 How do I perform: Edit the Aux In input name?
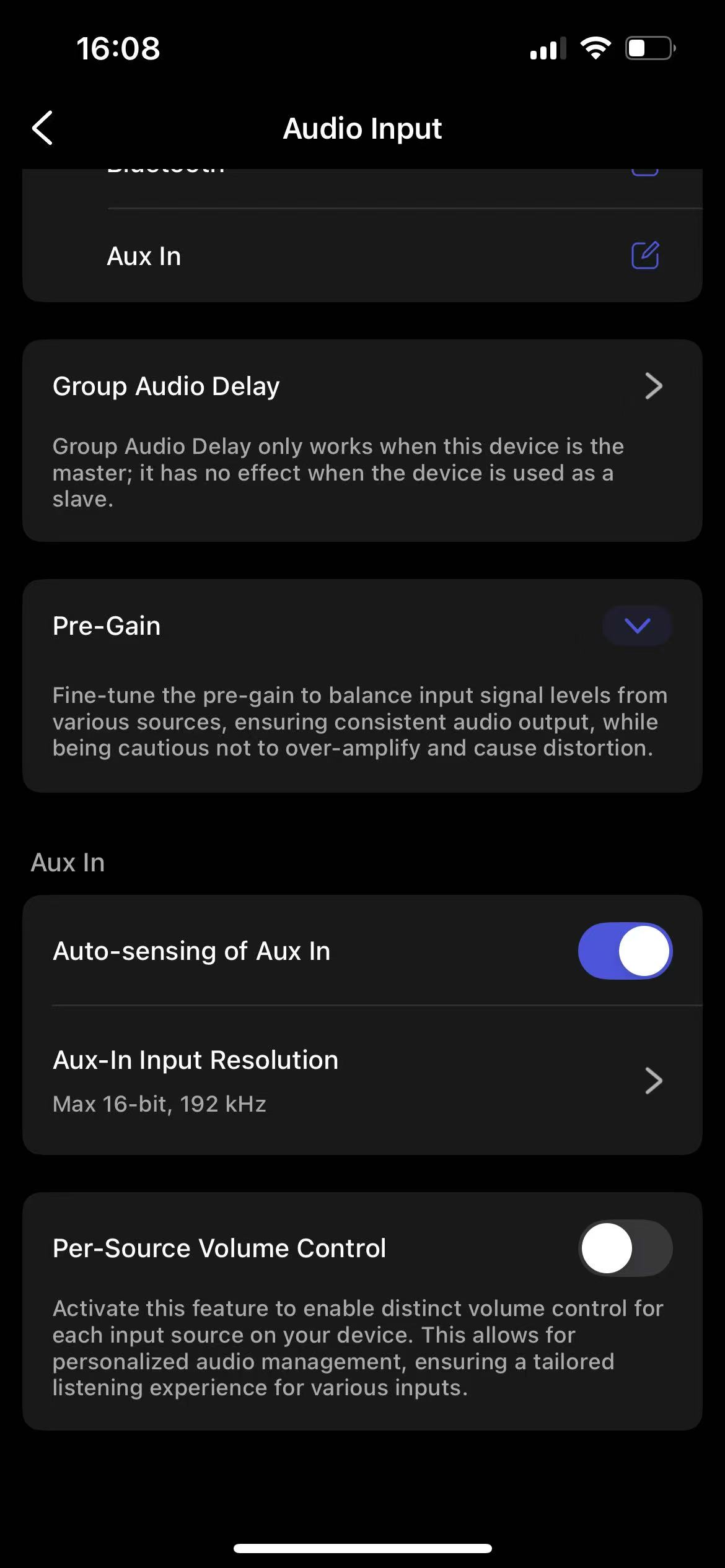644,255
